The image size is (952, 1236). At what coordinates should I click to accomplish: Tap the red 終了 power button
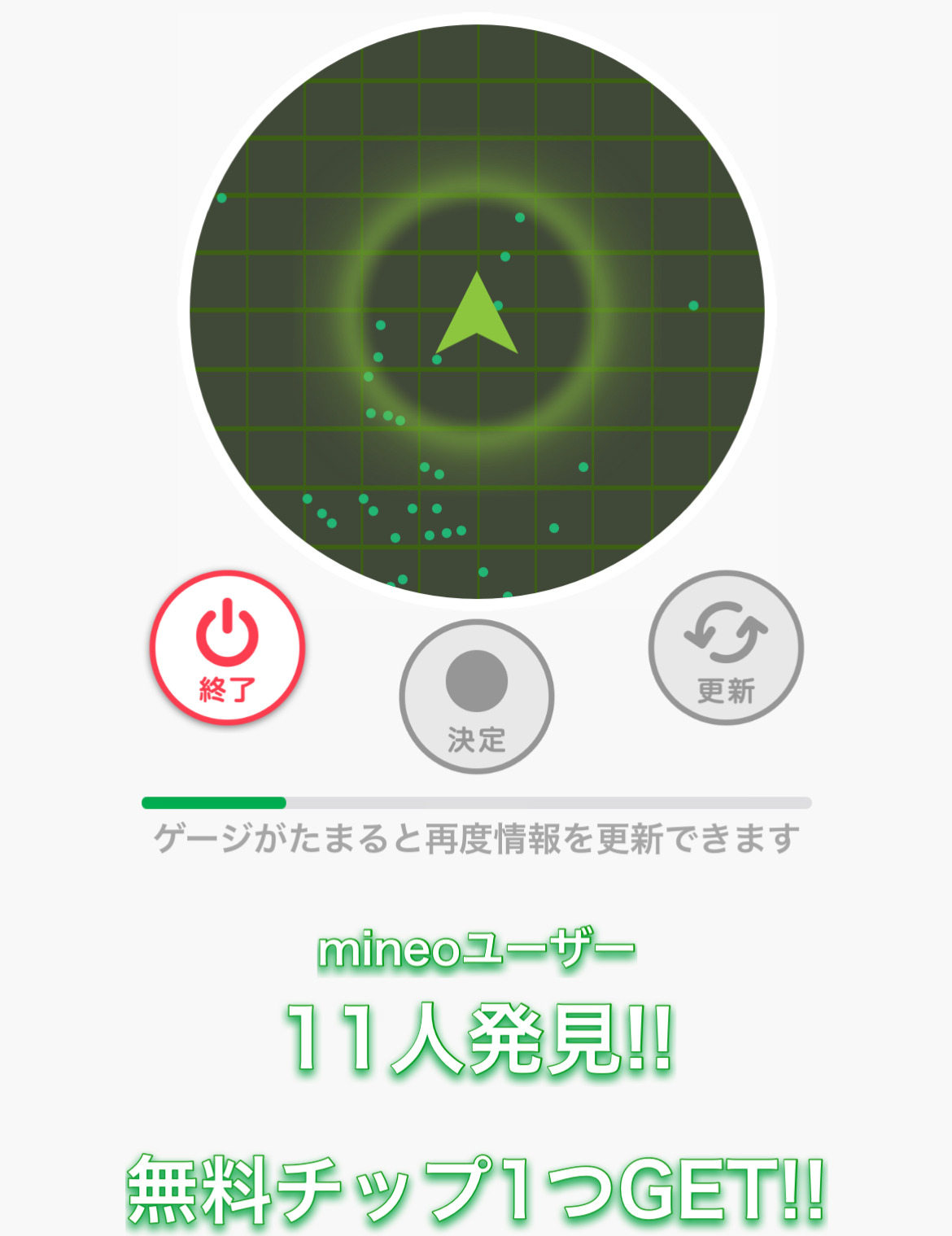[x=227, y=648]
